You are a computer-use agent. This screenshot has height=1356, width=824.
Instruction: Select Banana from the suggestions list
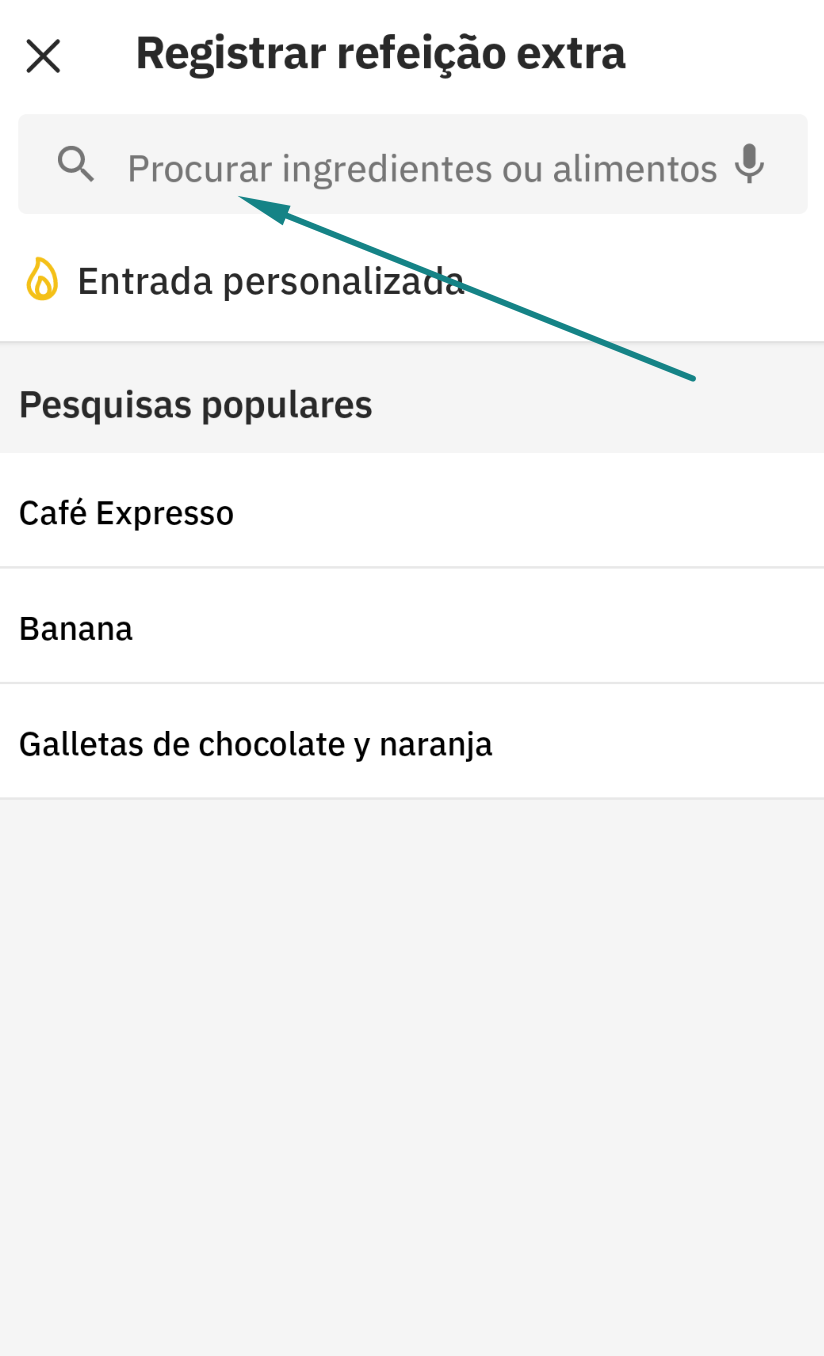[x=76, y=628]
